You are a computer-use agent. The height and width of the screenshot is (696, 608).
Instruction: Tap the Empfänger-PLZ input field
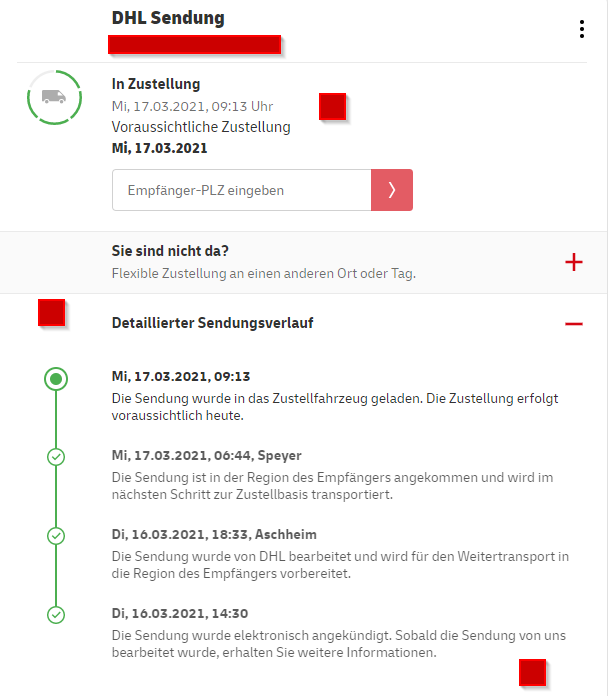click(241, 190)
